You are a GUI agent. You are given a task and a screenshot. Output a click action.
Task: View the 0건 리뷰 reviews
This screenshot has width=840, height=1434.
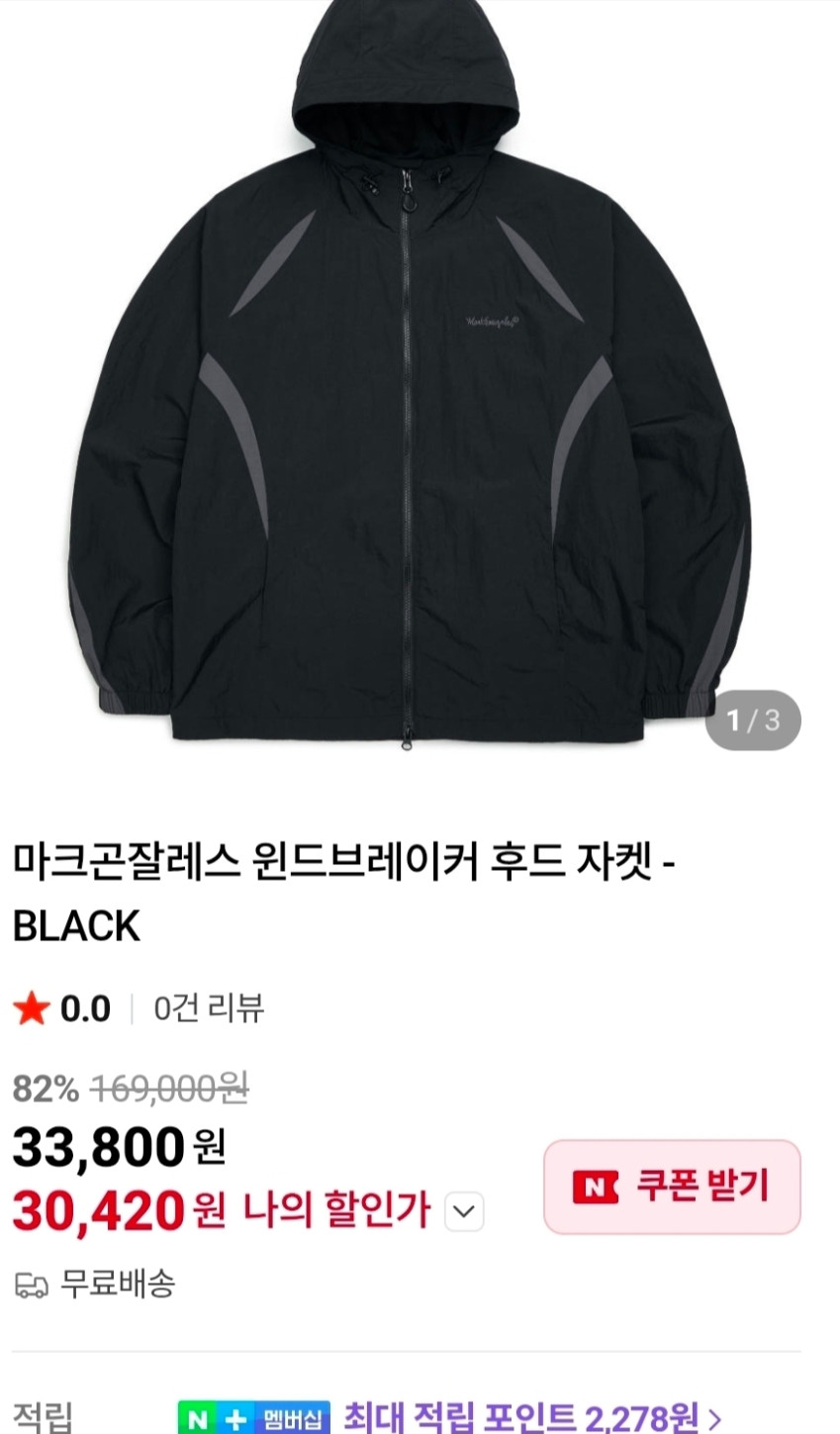pyautogui.click(x=209, y=1008)
